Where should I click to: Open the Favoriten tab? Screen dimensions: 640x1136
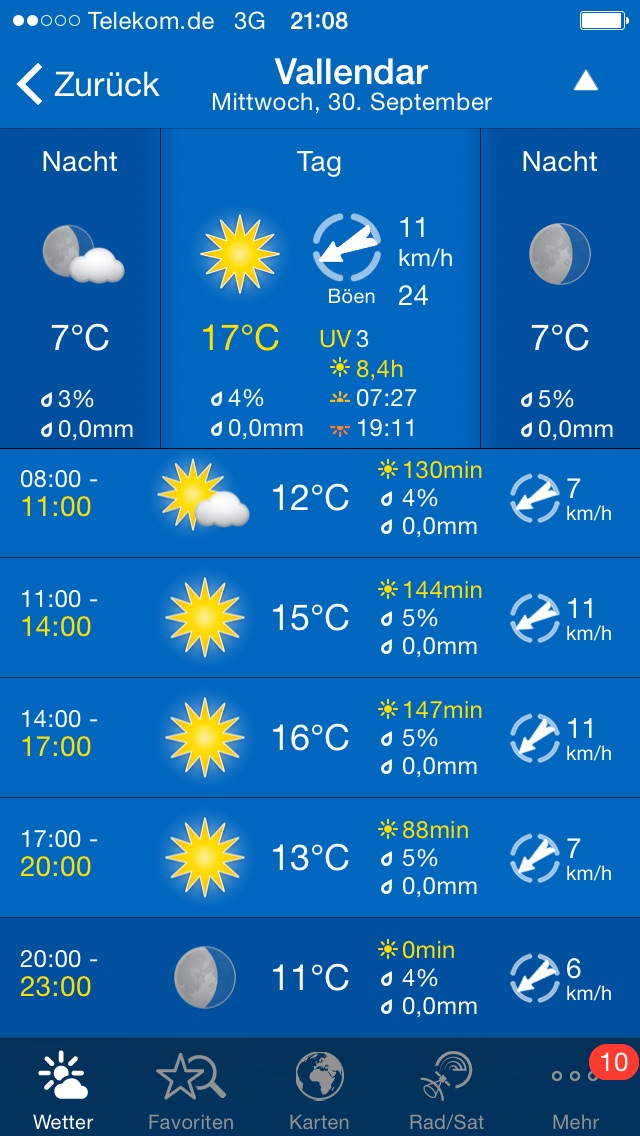point(191,1089)
